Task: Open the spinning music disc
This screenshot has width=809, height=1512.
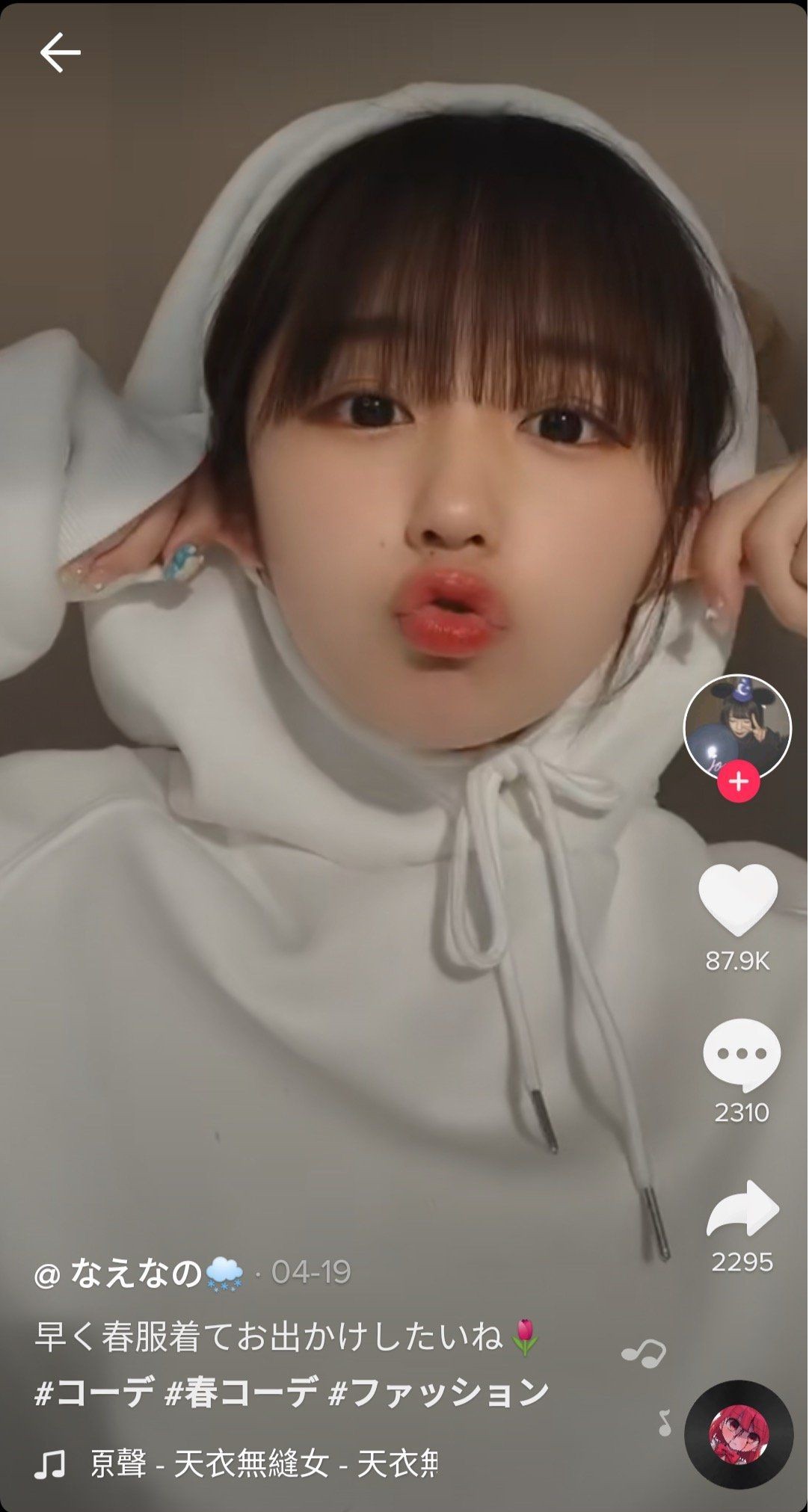Action: pyautogui.click(x=739, y=1434)
